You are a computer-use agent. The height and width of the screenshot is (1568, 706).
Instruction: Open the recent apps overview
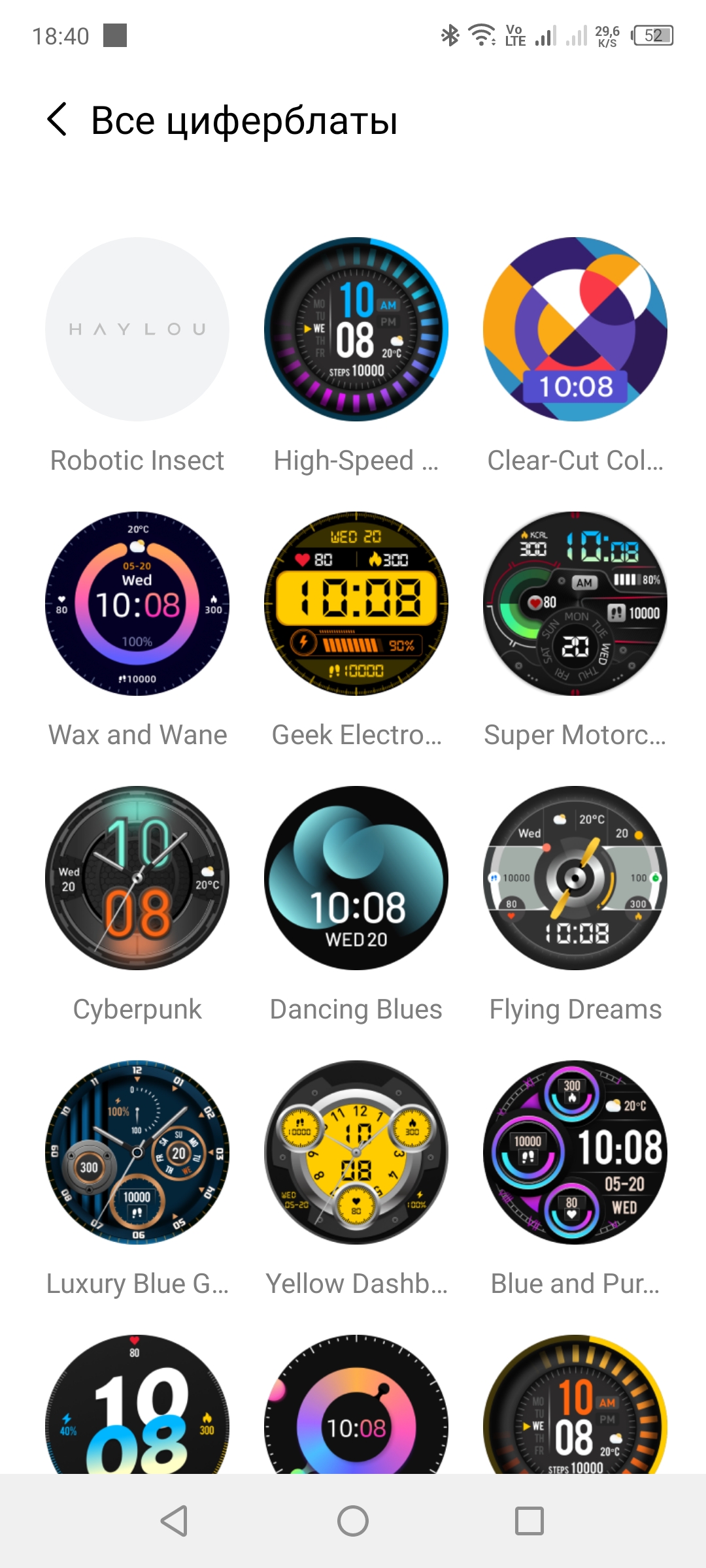[529, 1521]
